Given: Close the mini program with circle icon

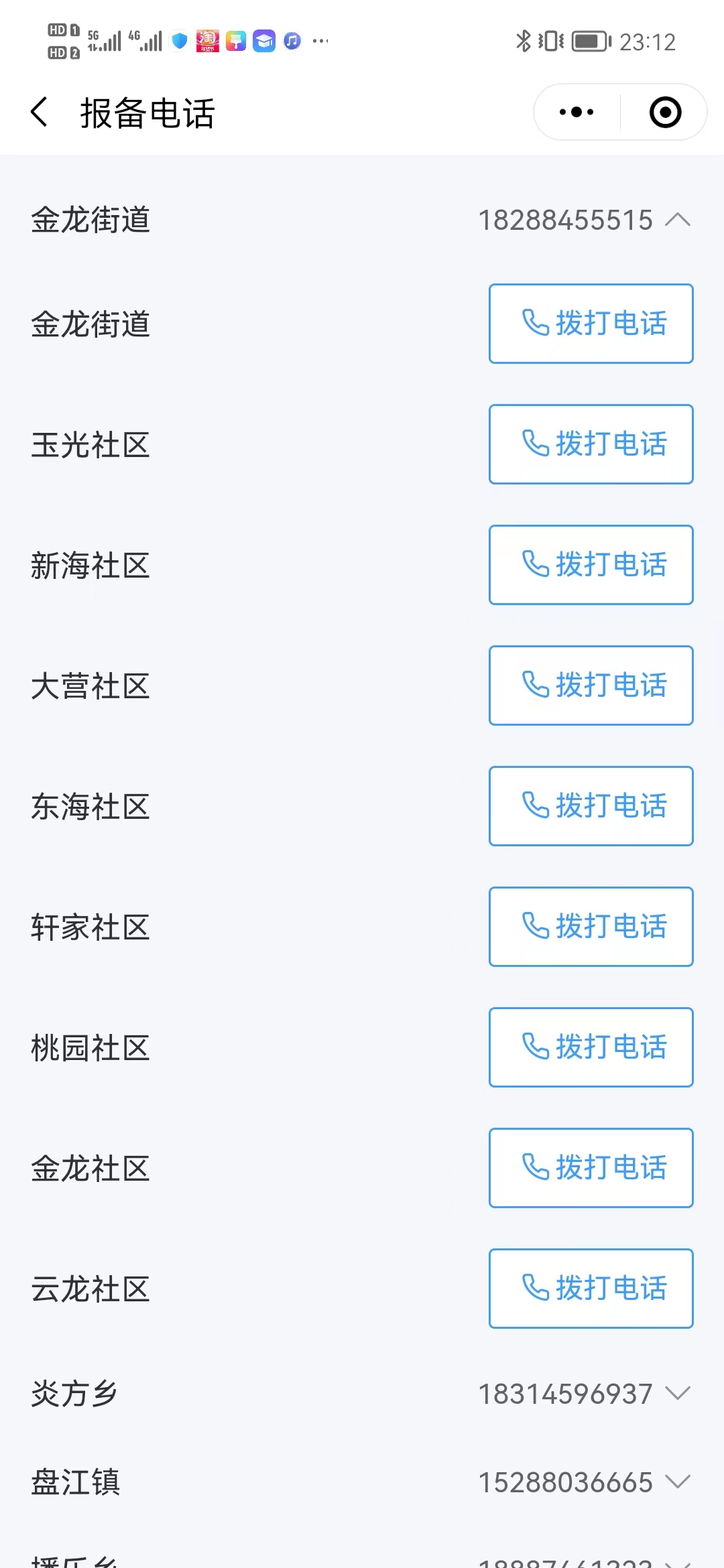Looking at the screenshot, I should tap(665, 112).
